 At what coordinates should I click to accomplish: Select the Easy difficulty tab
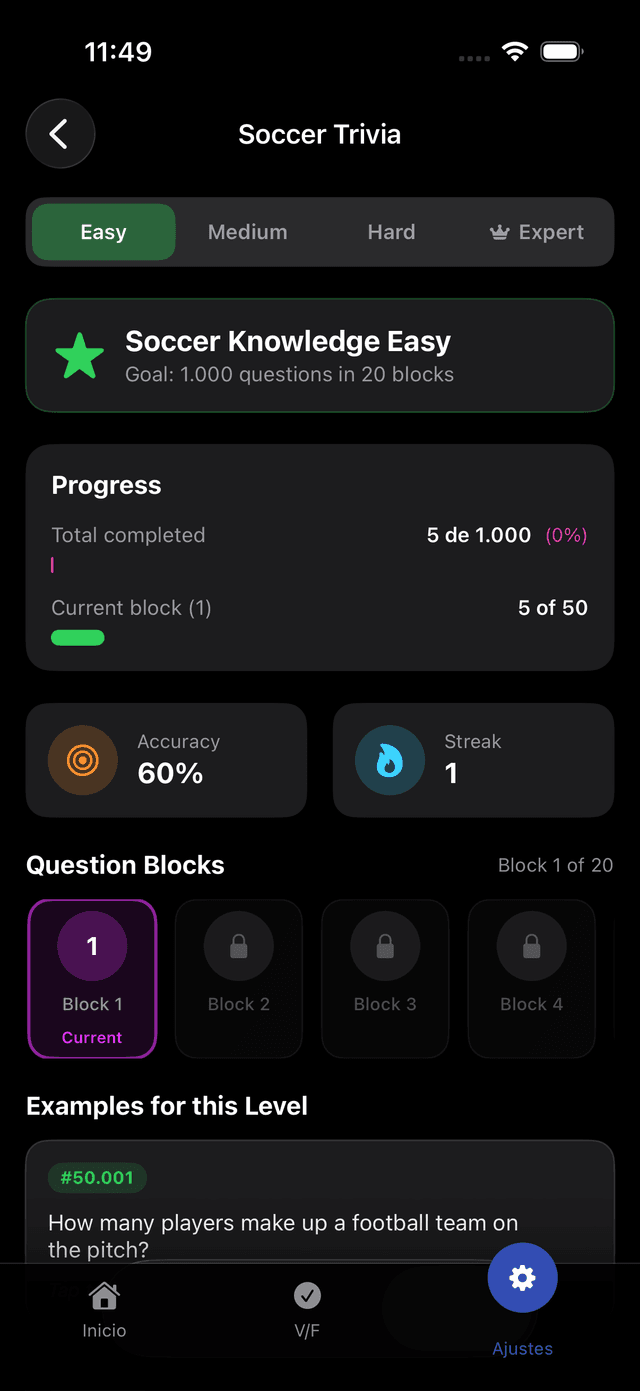coord(104,232)
